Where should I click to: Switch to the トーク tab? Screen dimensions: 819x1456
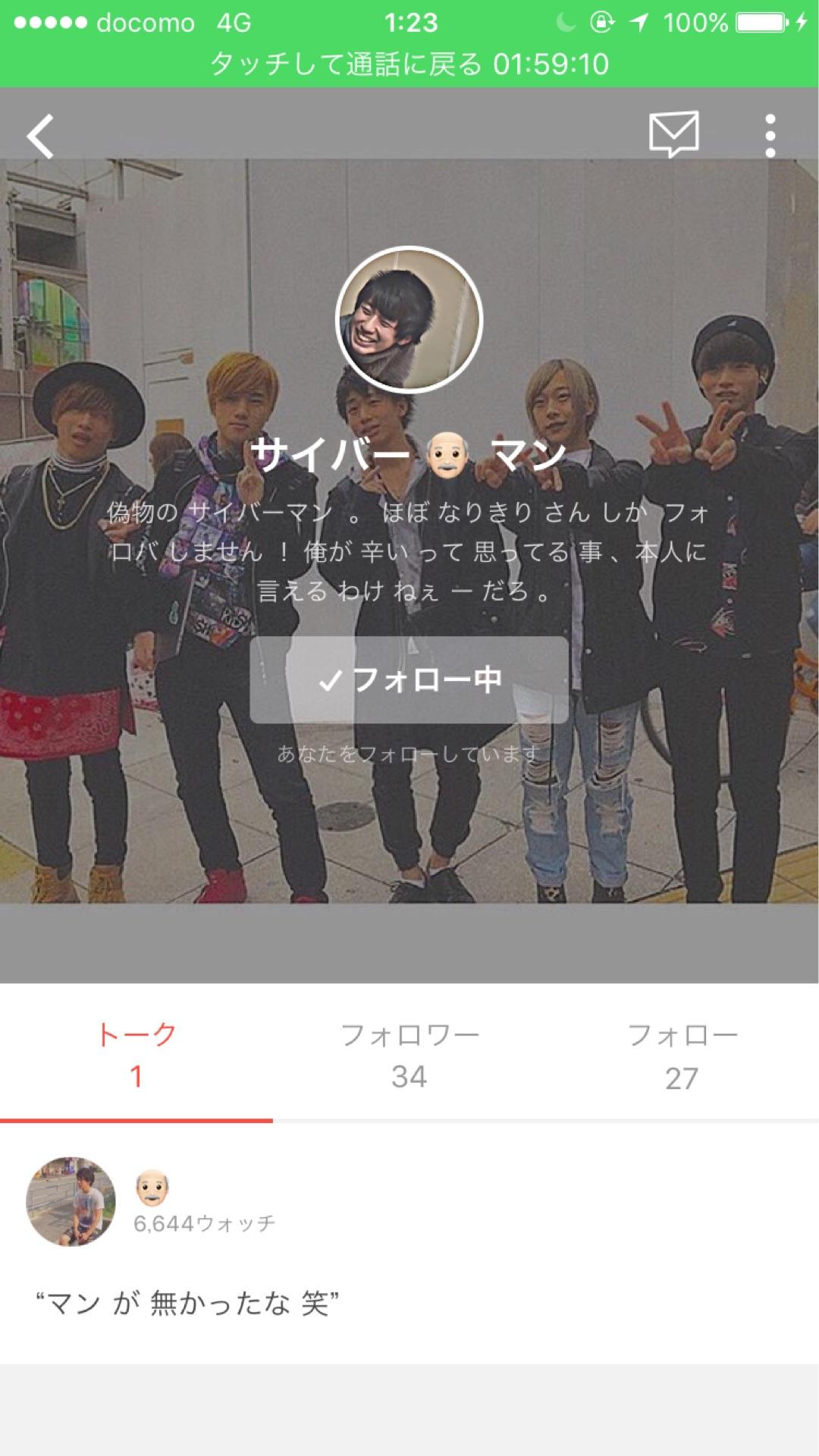136,1054
